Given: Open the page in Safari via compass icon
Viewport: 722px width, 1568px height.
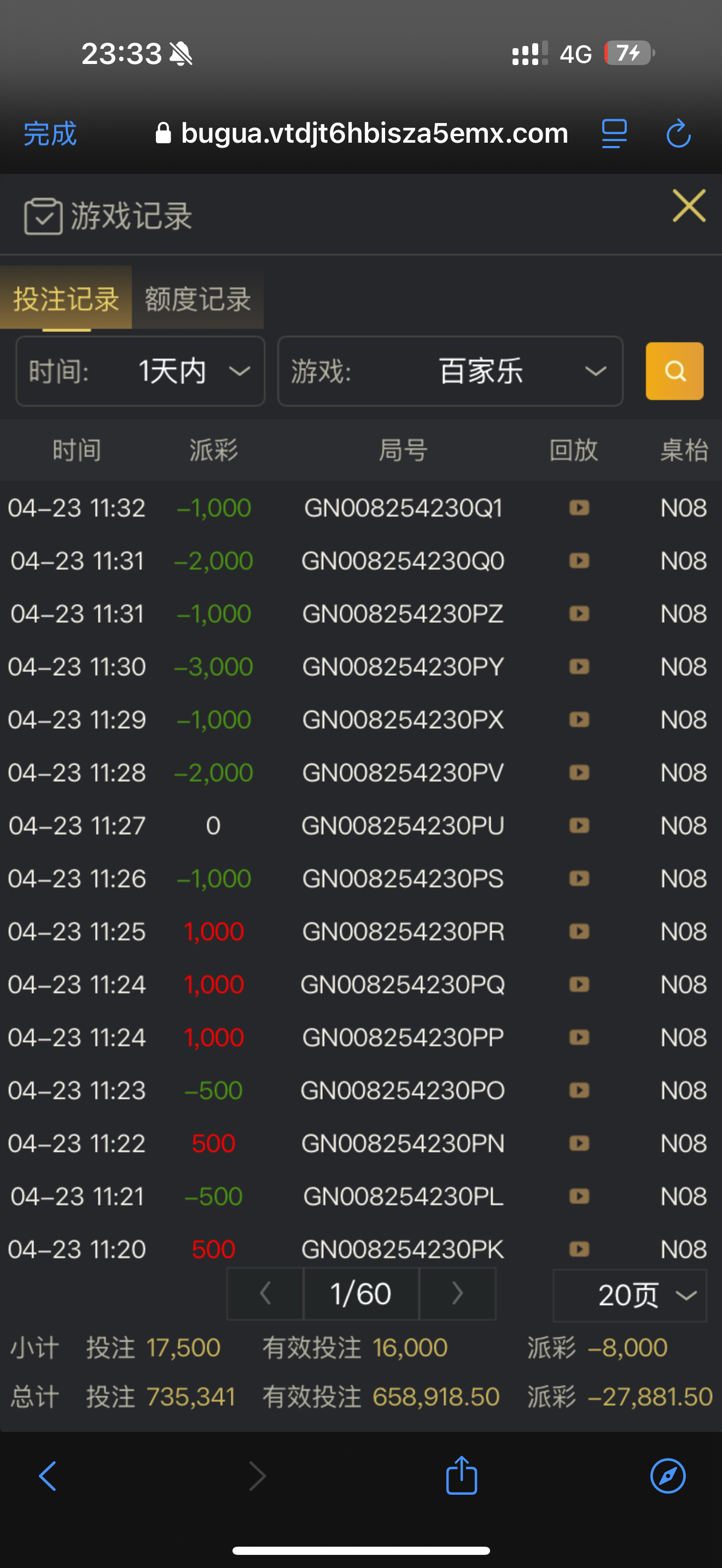Looking at the screenshot, I should tap(668, 1476).
